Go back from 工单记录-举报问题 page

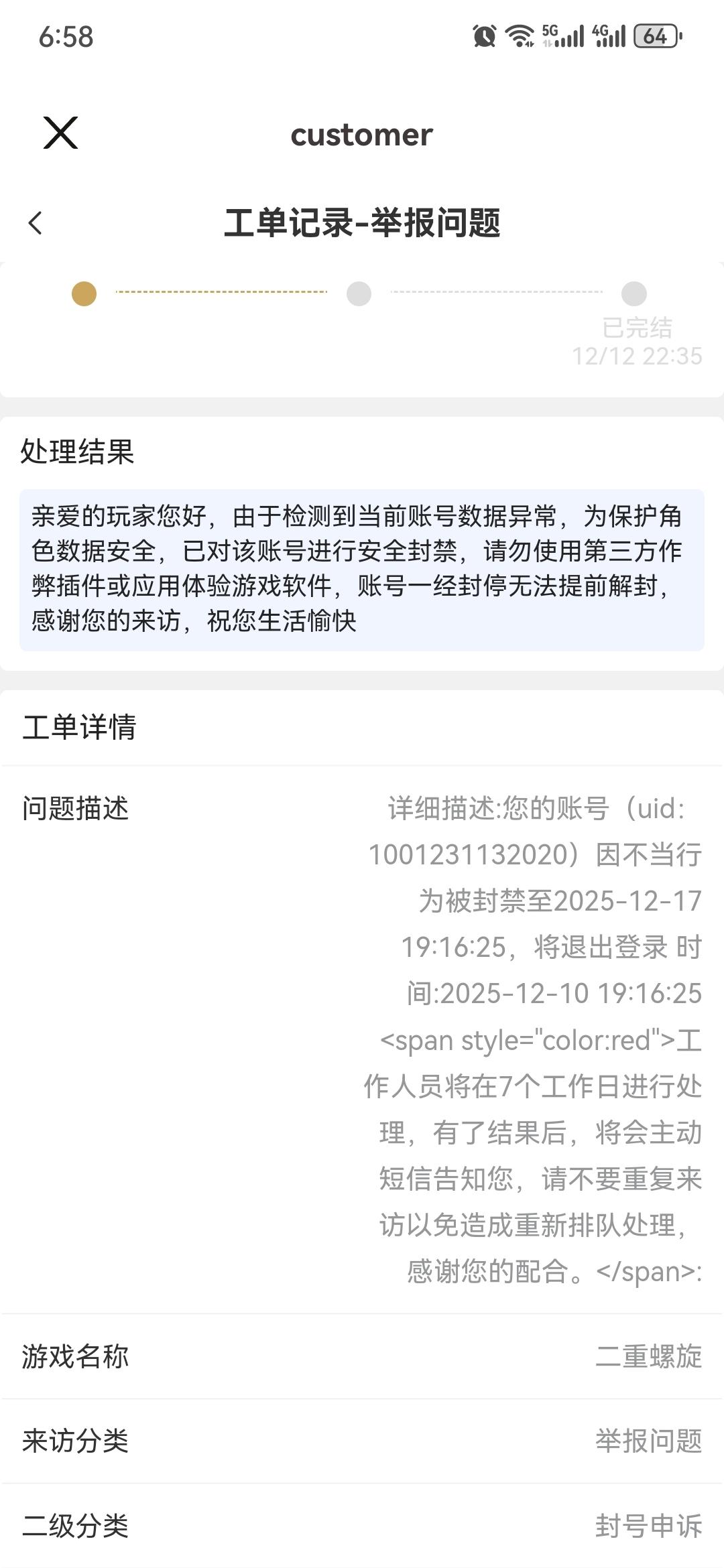tap(36, 223)
